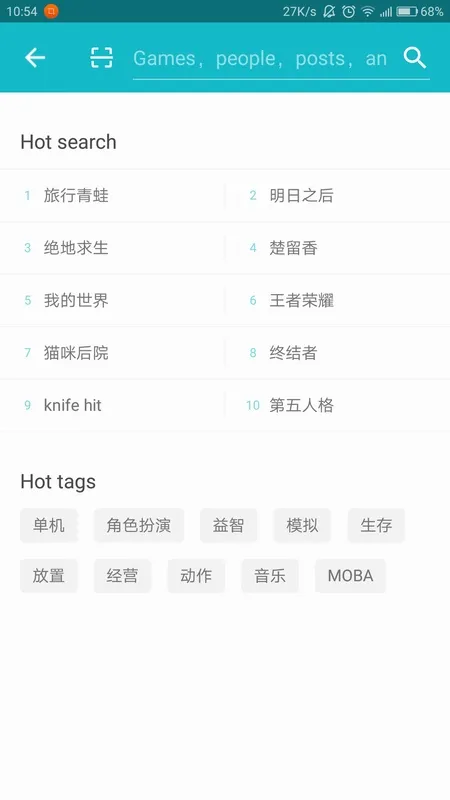Open hot search 明日之后

pyautogui.click(x=337, y=195)
